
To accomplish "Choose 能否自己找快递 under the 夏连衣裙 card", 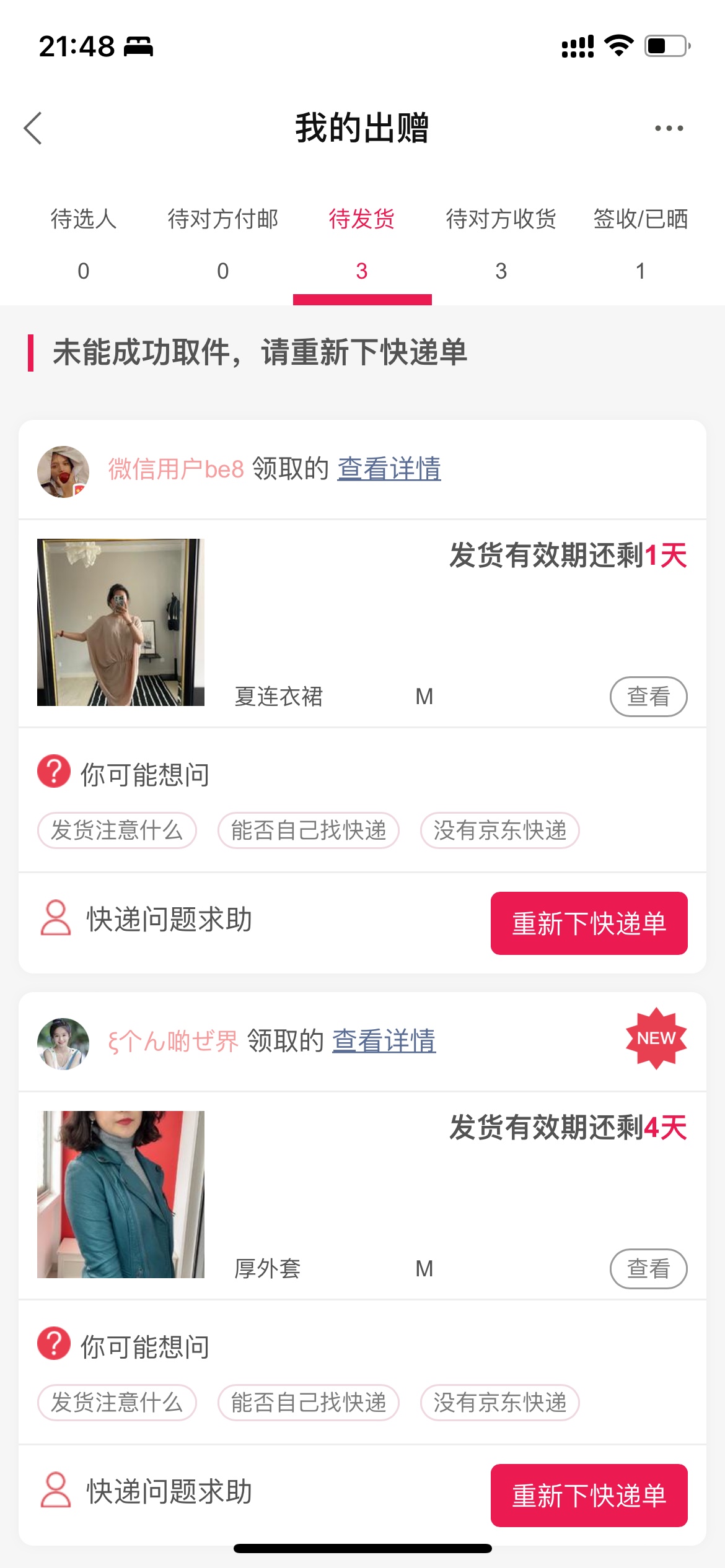I will coord(309,830).
